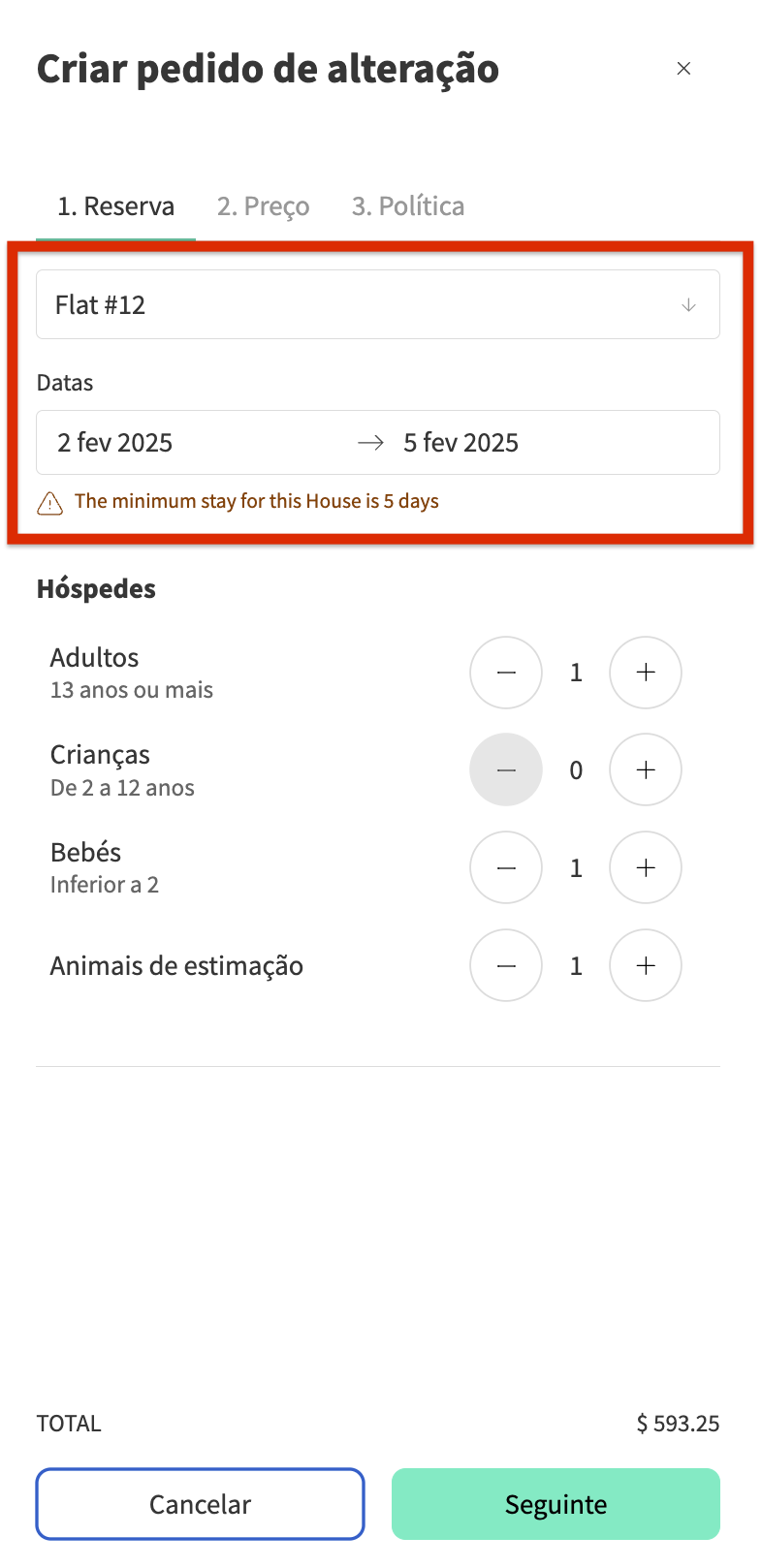This screenshot has width=762, height=1568.
Task: Expand the Datas date range picker
Action: 377,442
